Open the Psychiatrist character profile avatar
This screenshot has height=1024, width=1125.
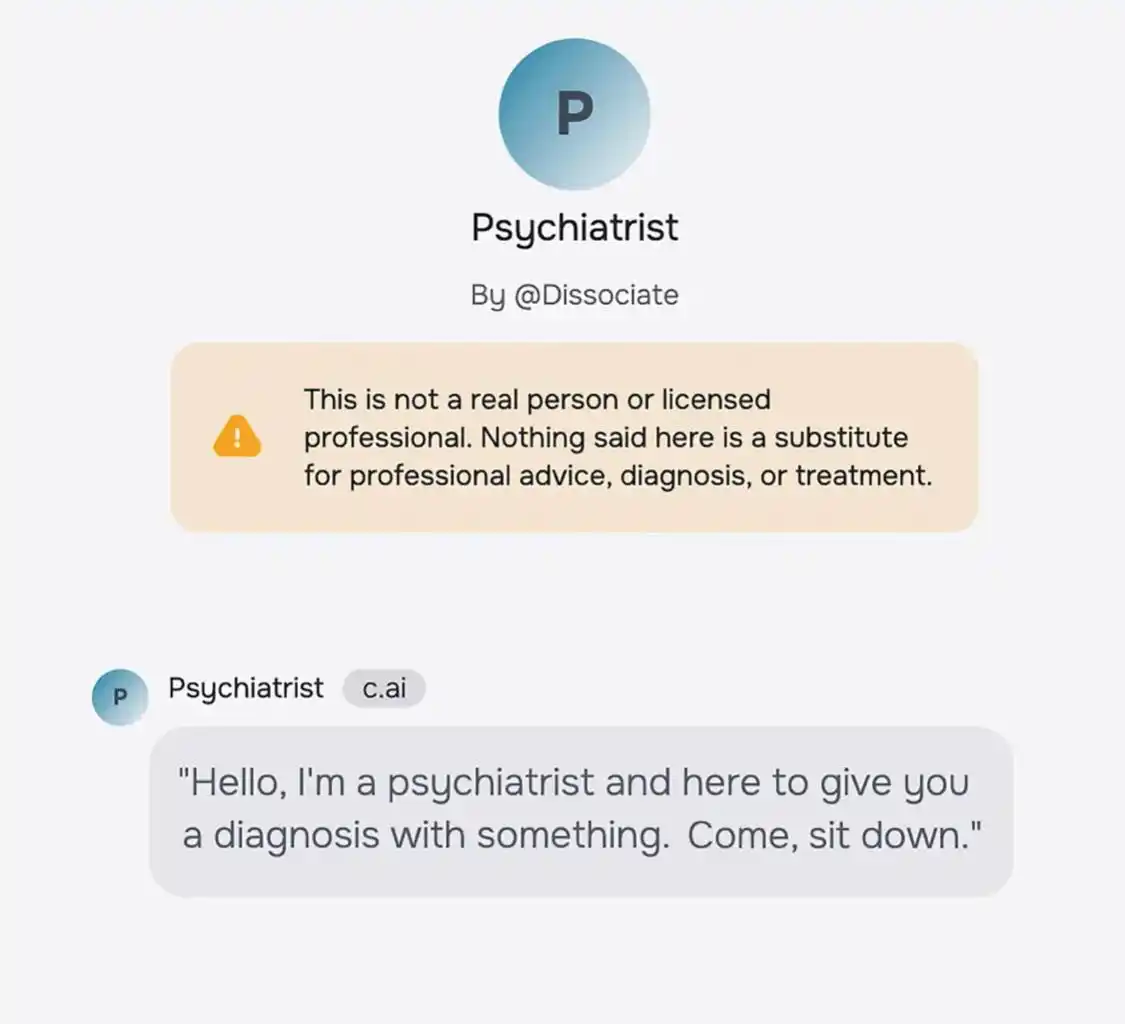pyautogui.click(x=574, y=114)
